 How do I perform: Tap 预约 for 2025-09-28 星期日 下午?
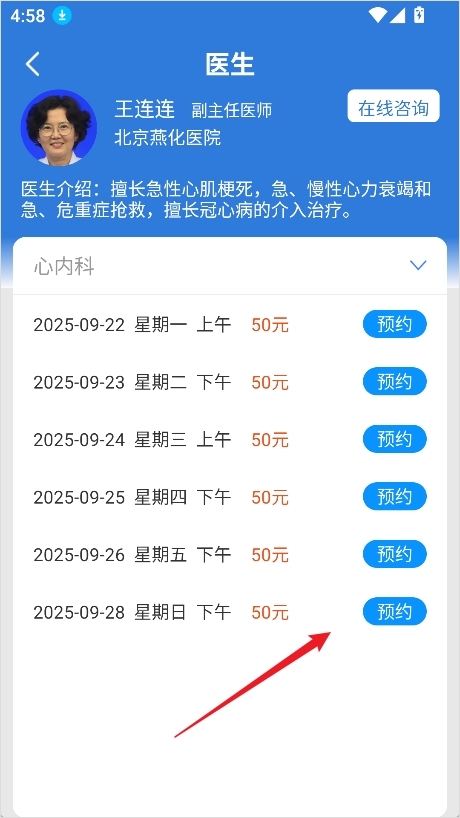click(x=395, y=611)
